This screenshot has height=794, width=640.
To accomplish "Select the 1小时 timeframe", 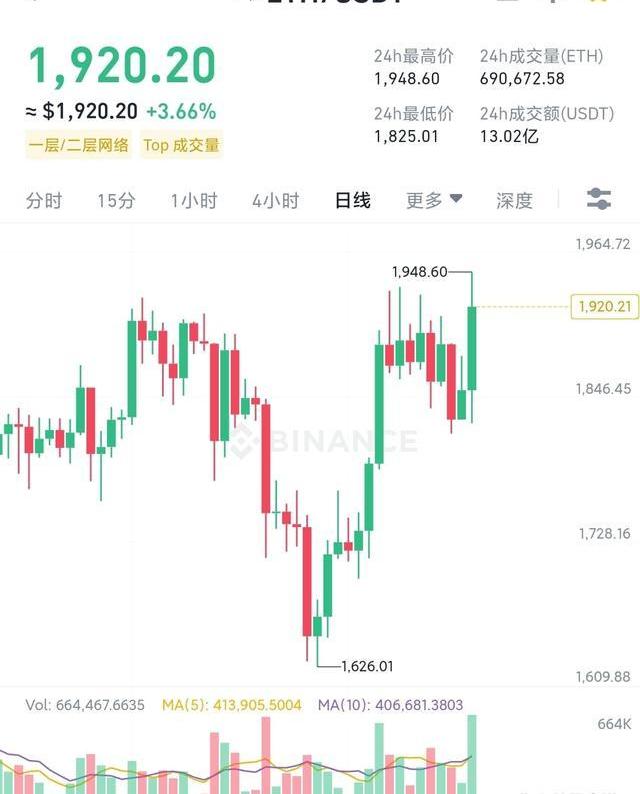I will pos(193,200).
